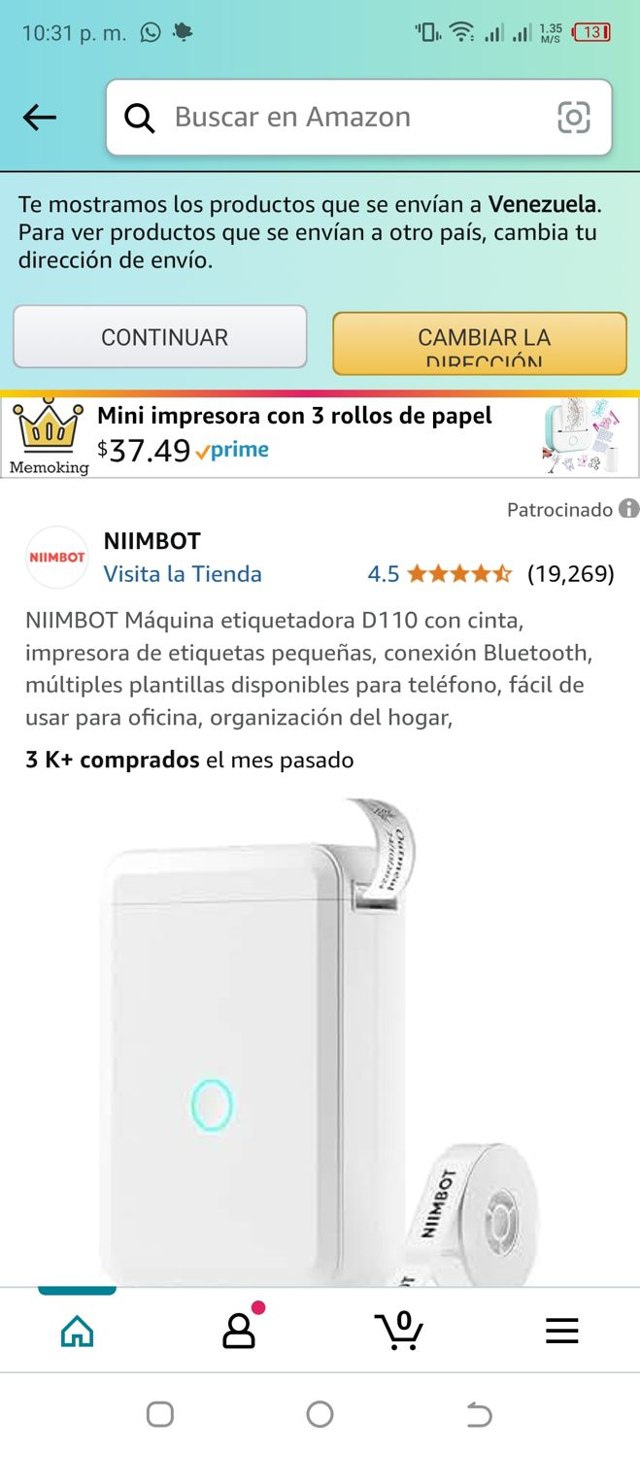The height and width of the screenshot is (1457, 640).
Task: Tap the CONTINUAR button
Action: click(160, 337)
